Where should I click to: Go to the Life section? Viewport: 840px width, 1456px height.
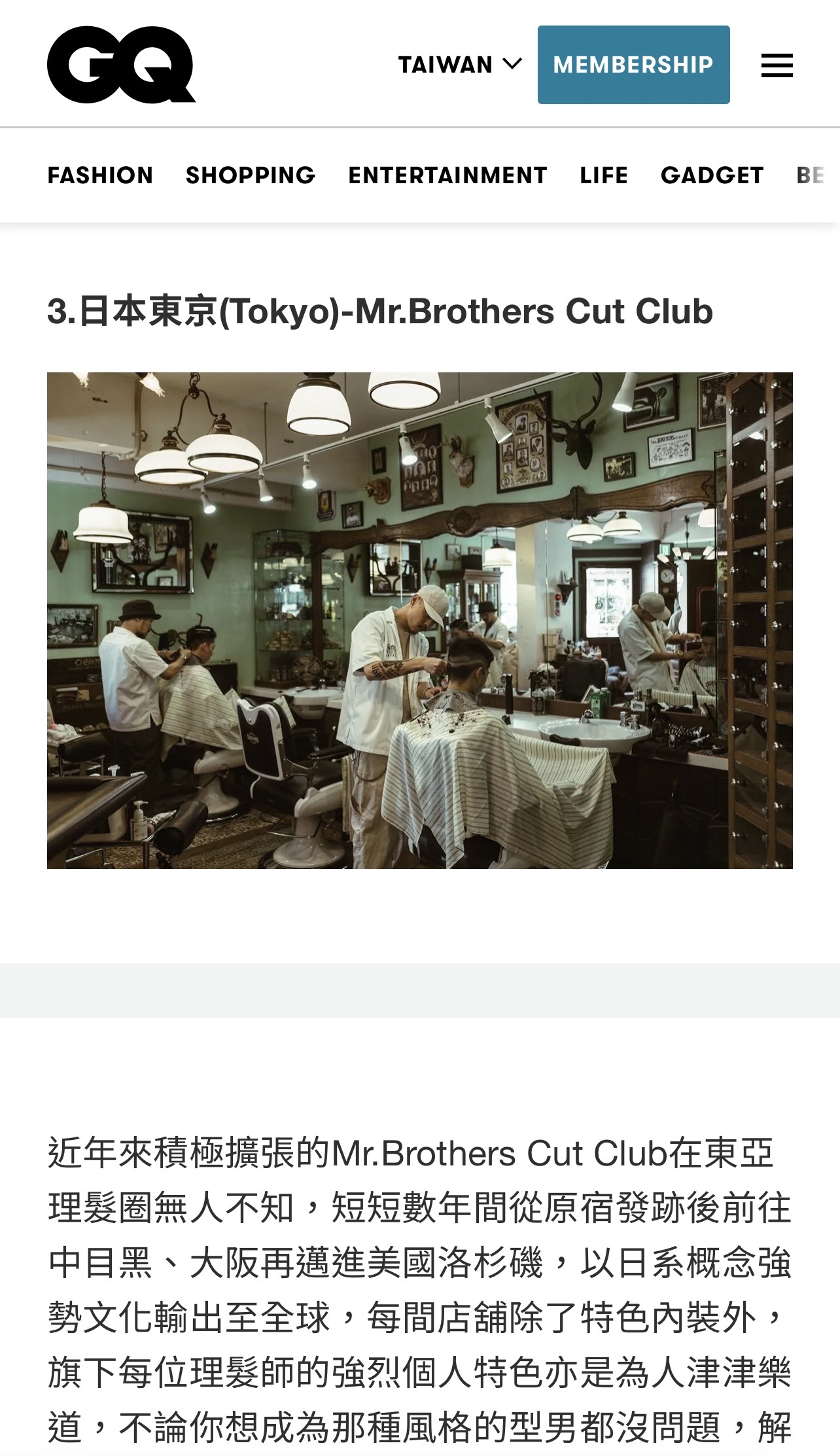[x=604, y=175]
